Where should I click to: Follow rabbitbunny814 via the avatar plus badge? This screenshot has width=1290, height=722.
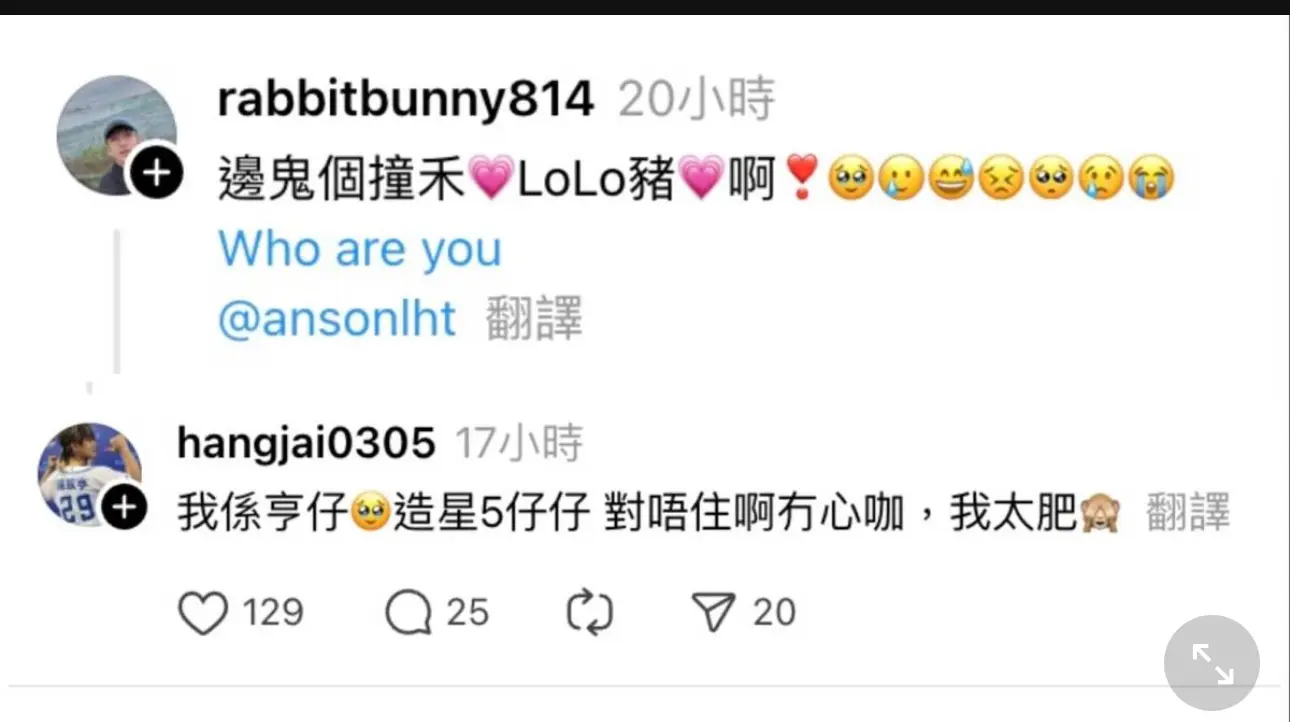tap(156, 175)
